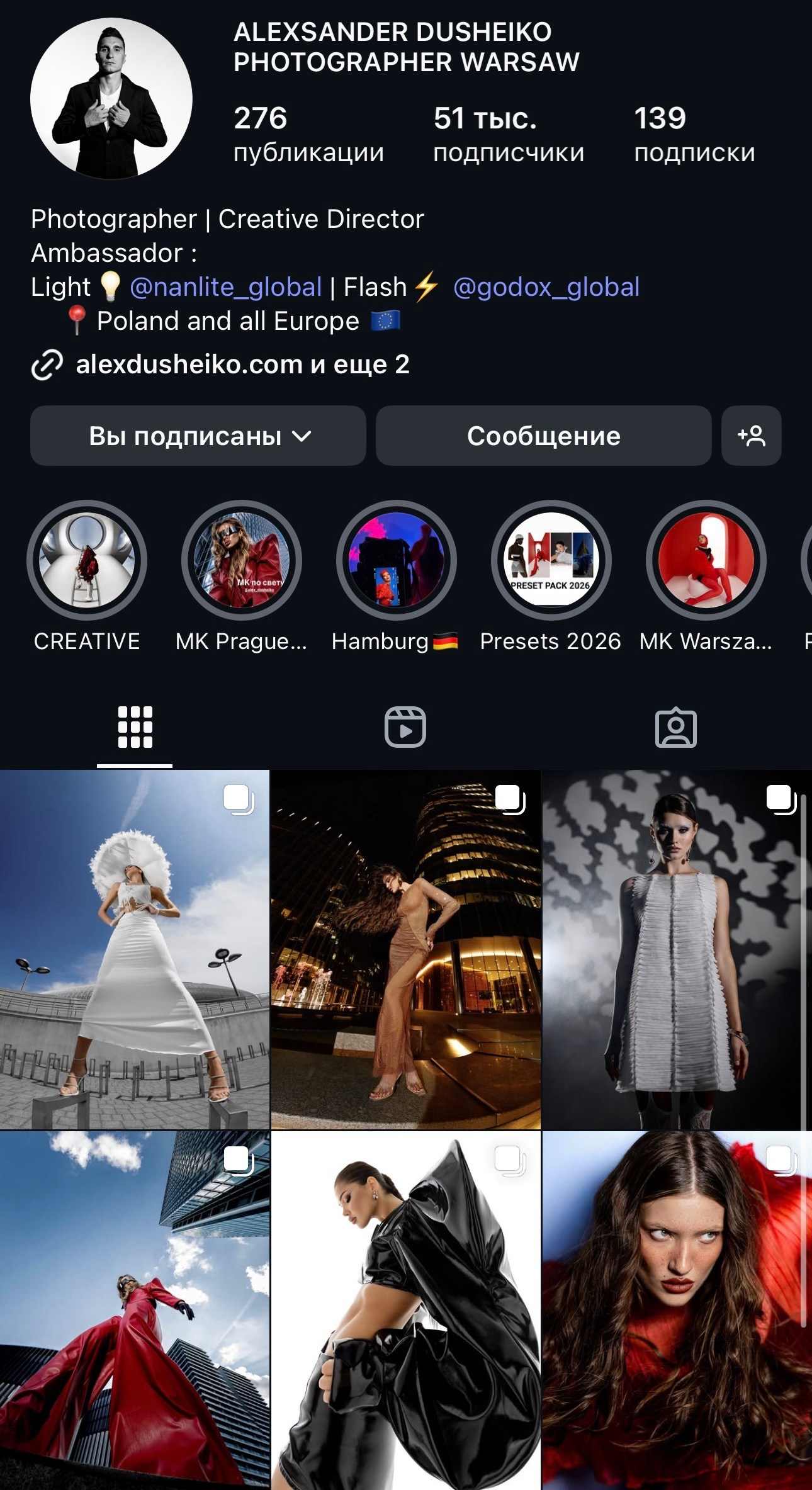The height and width of the screenshot is (1490, 812).
Task: Open the alexdusheiko.com links
Action: 242,364
